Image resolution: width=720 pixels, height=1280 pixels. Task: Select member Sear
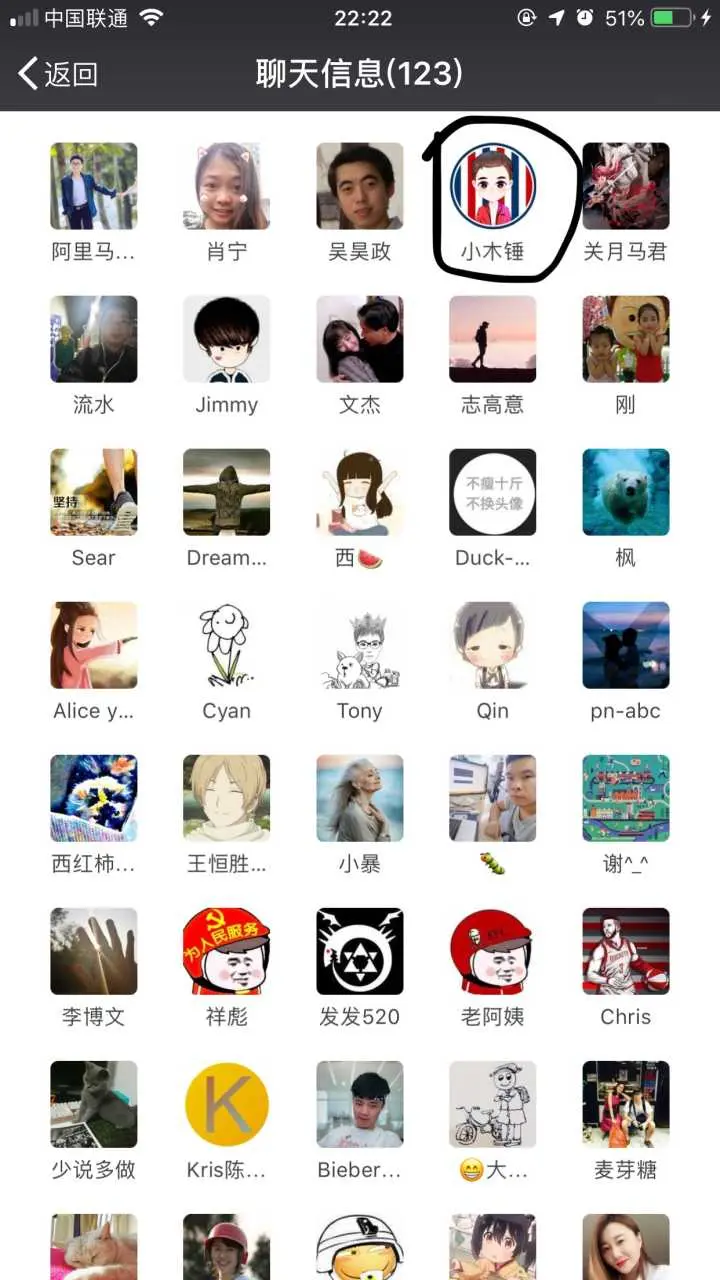[x=94, y=492]
